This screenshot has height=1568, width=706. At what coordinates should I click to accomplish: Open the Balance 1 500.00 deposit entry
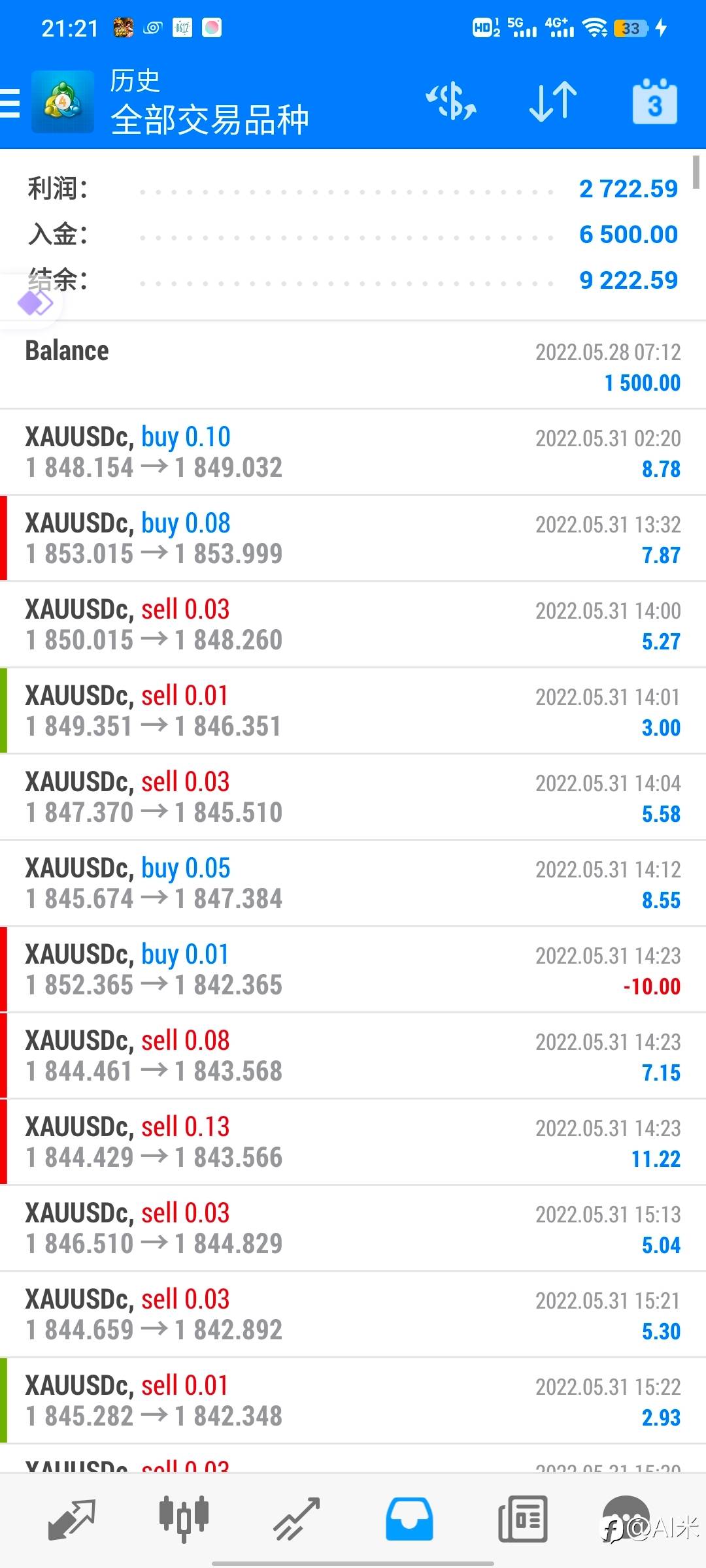(x=353, y=365)
